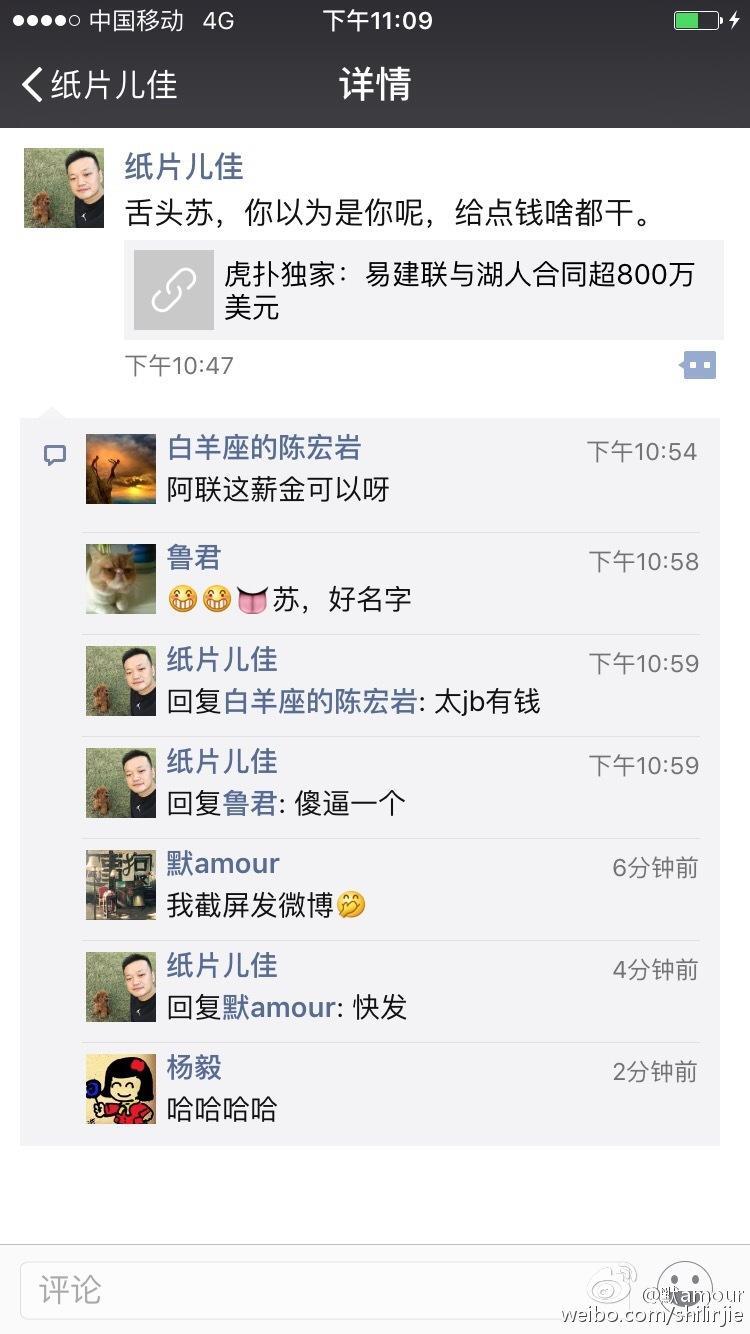Viewport: 750px width, 1334px height.
Task: Tap the like/comment bubble icon under the post
Action: coord(699,365)
